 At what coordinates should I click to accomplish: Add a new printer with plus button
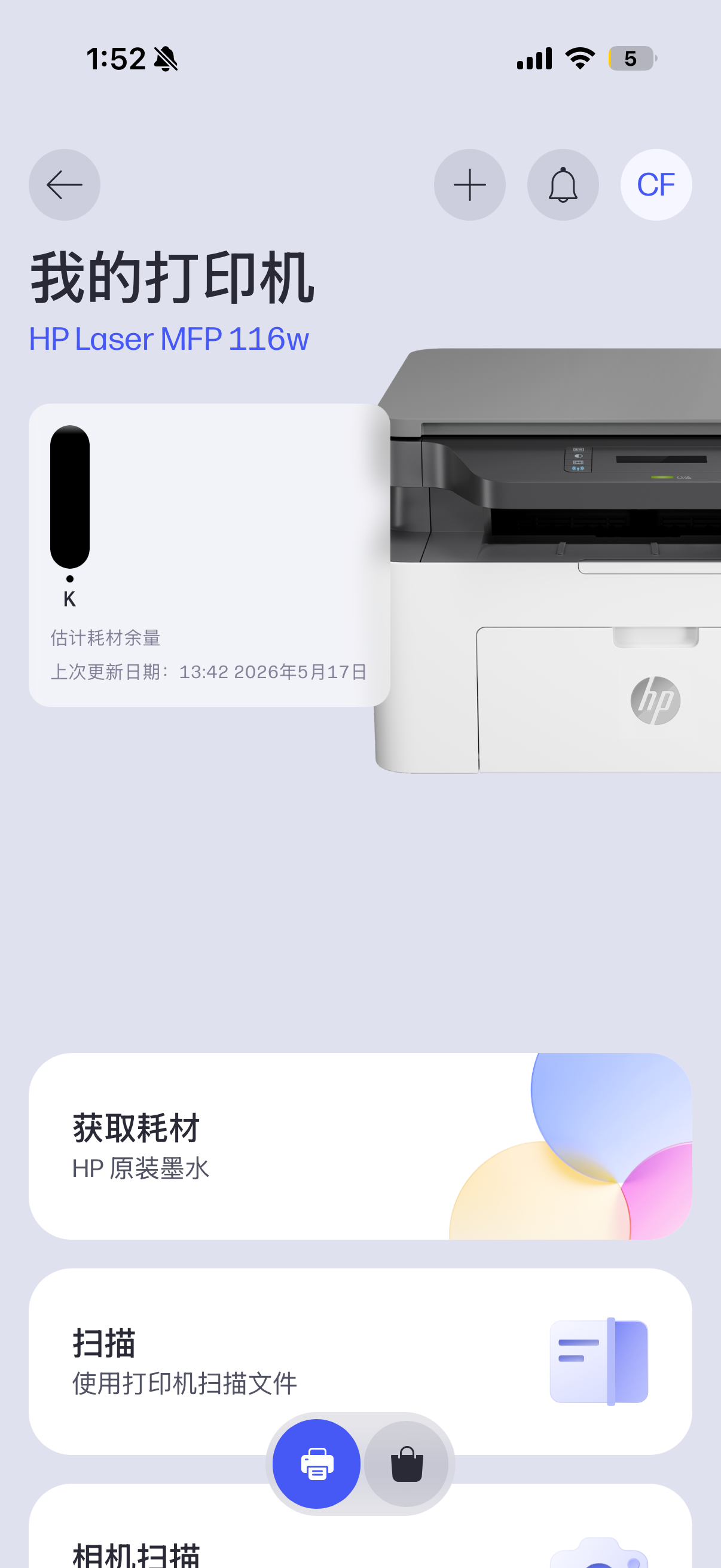(x=470, y=185)
